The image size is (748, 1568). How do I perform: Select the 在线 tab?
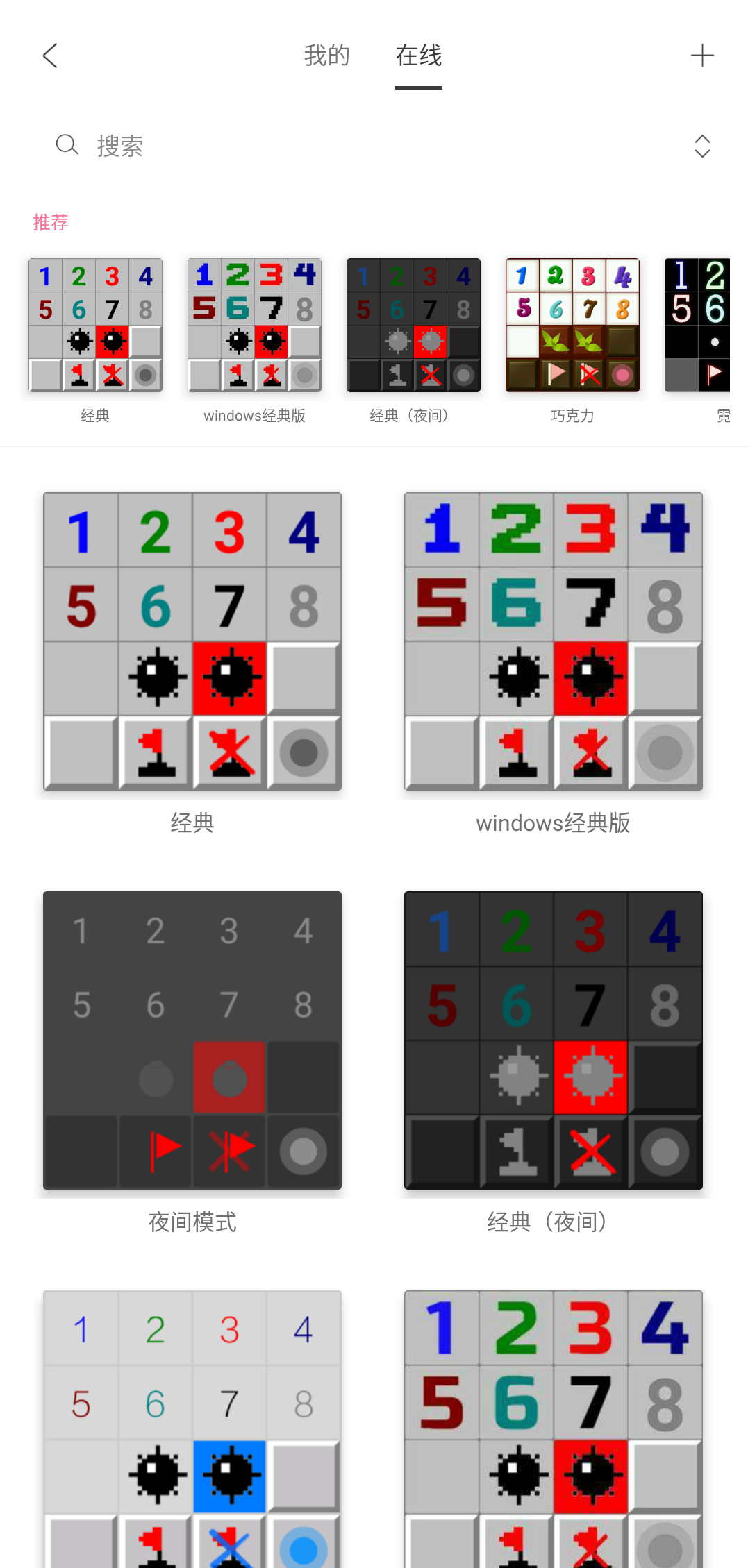(x=418, y=56)
